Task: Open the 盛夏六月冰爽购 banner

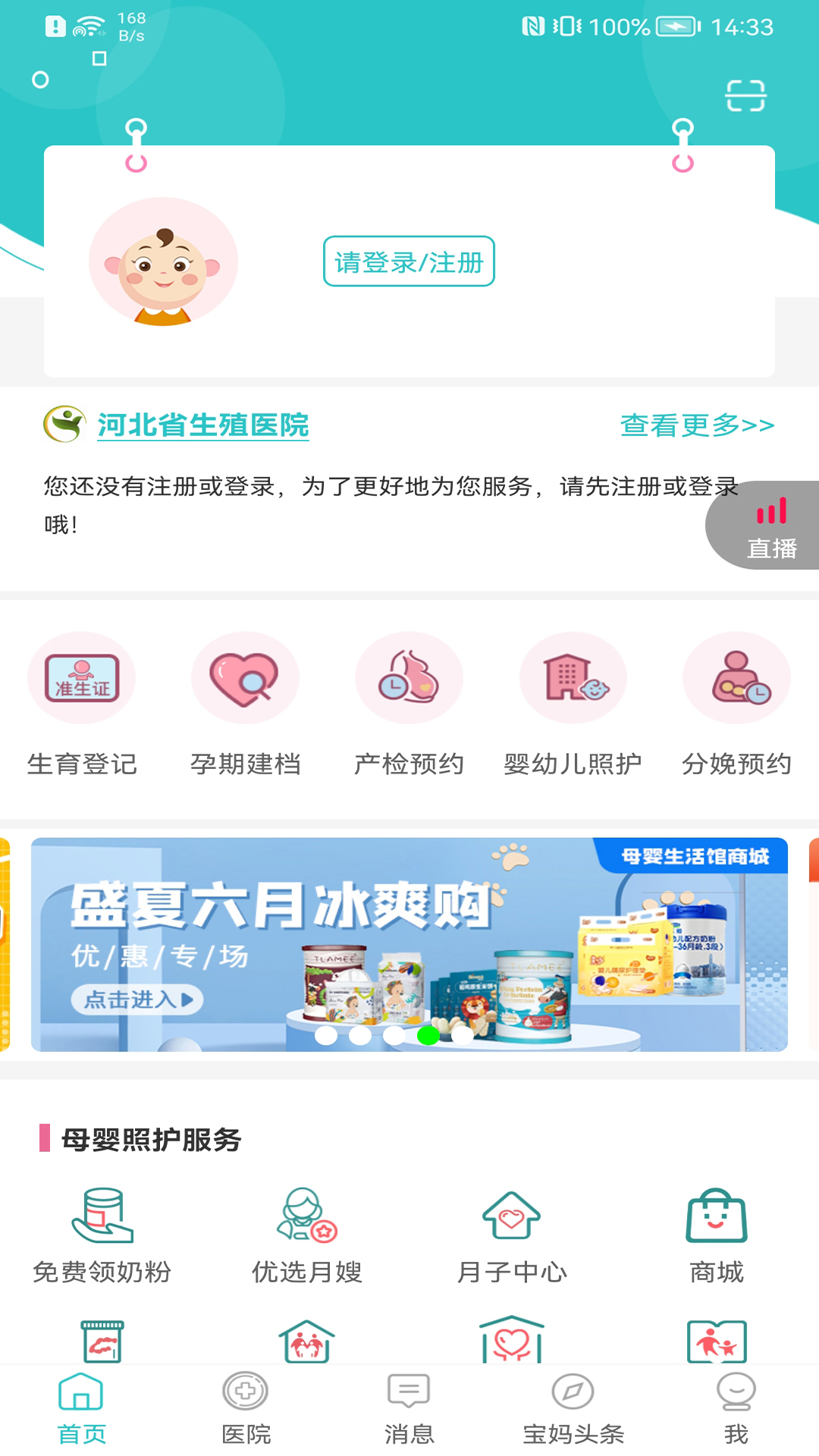Action: (409, 944)
